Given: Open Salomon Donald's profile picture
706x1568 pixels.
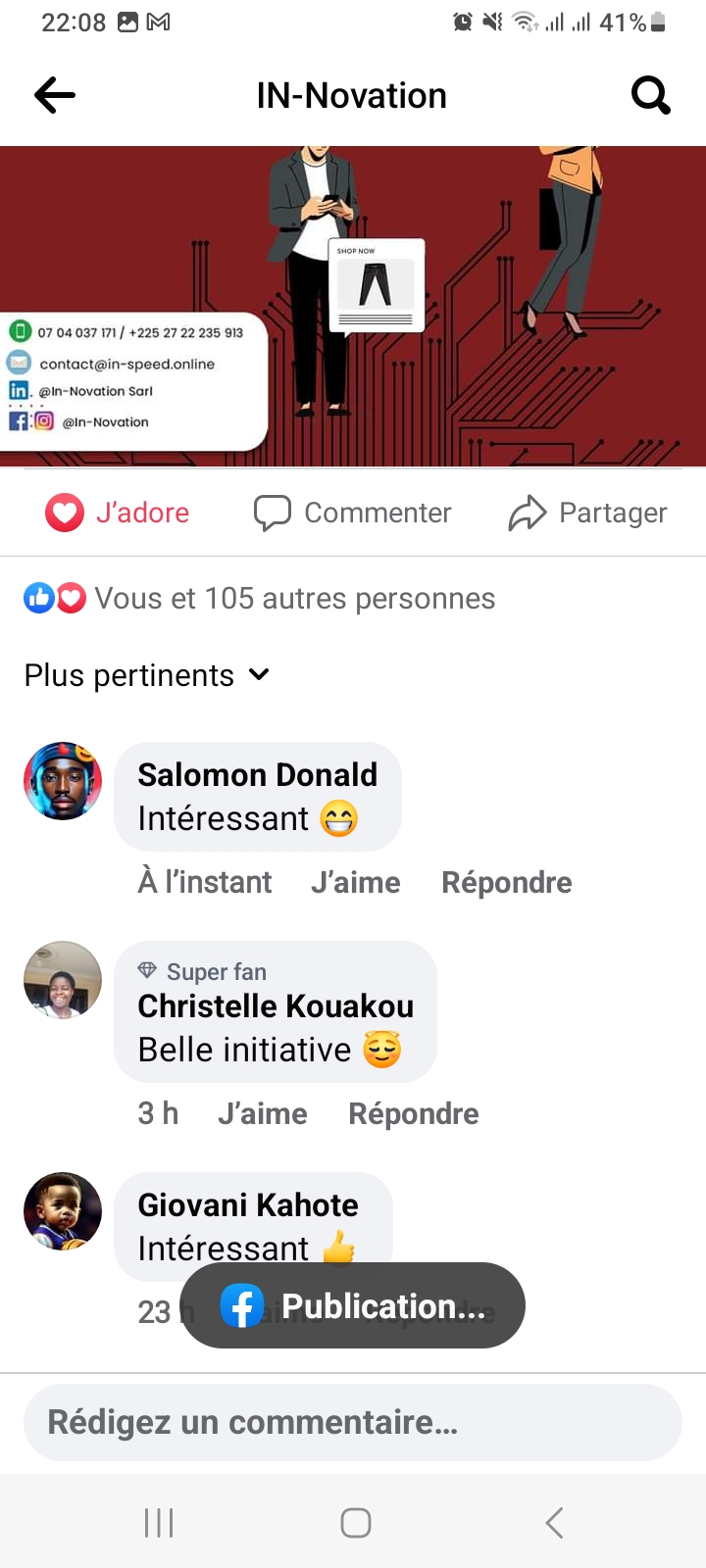Looking at the screenshot, I should tap(63, 780).
